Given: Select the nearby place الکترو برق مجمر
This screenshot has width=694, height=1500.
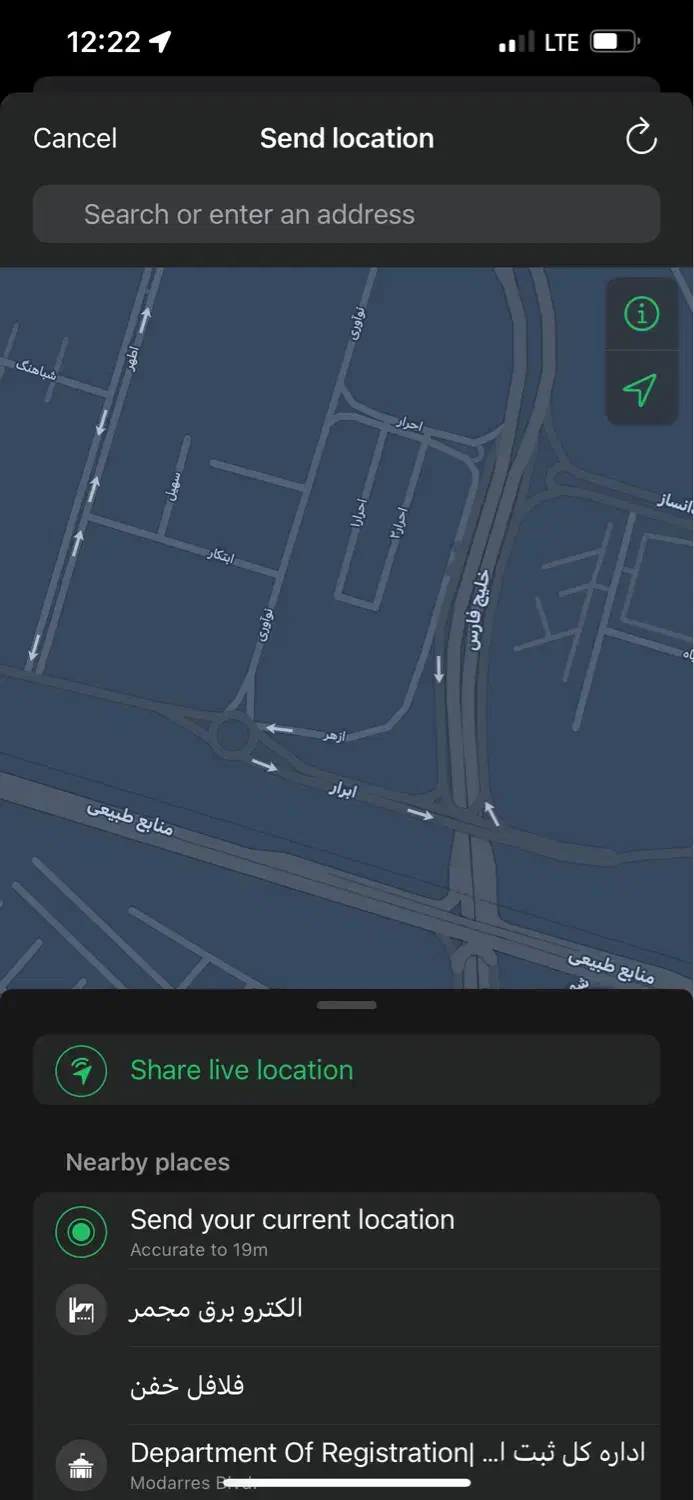Looking at the screenshot, I should pyautogui.click(x=346, y=1309).
